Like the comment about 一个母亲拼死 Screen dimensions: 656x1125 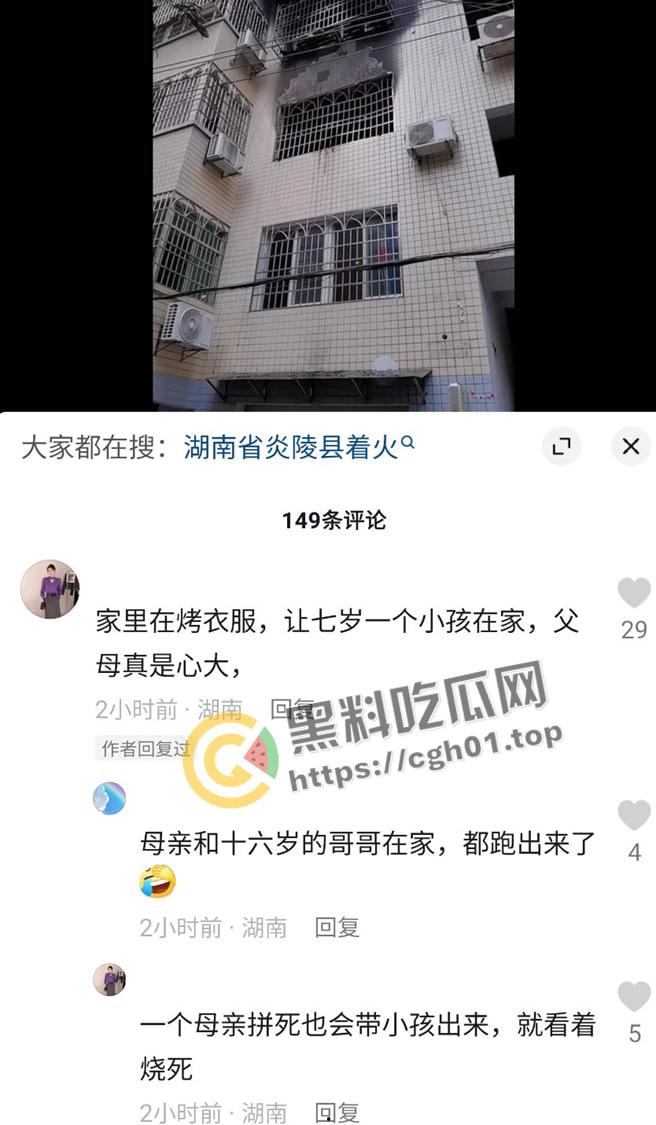coord(633,997)
